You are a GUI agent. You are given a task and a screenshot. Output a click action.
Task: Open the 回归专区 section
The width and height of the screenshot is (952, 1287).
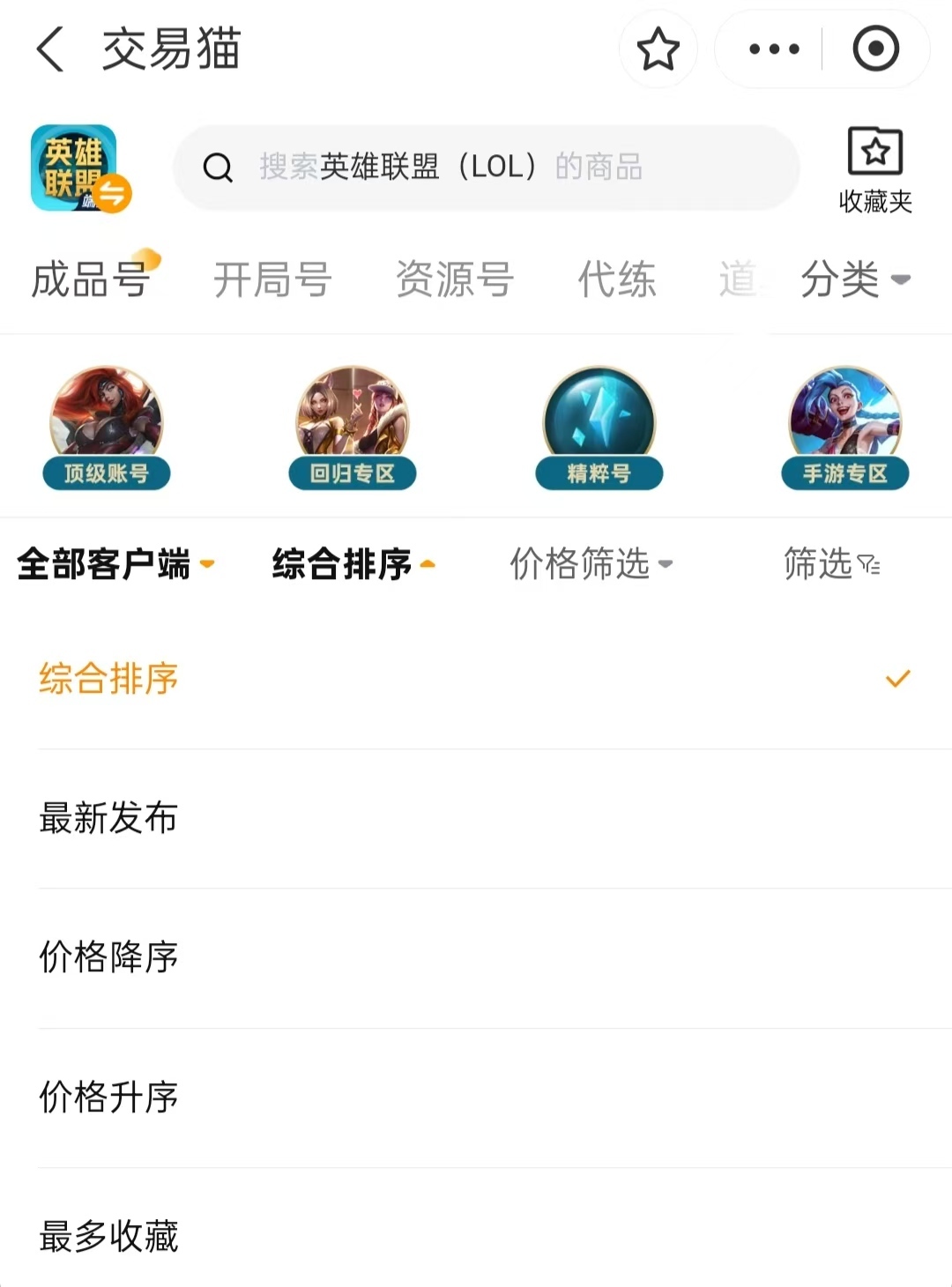coord(352,428)
